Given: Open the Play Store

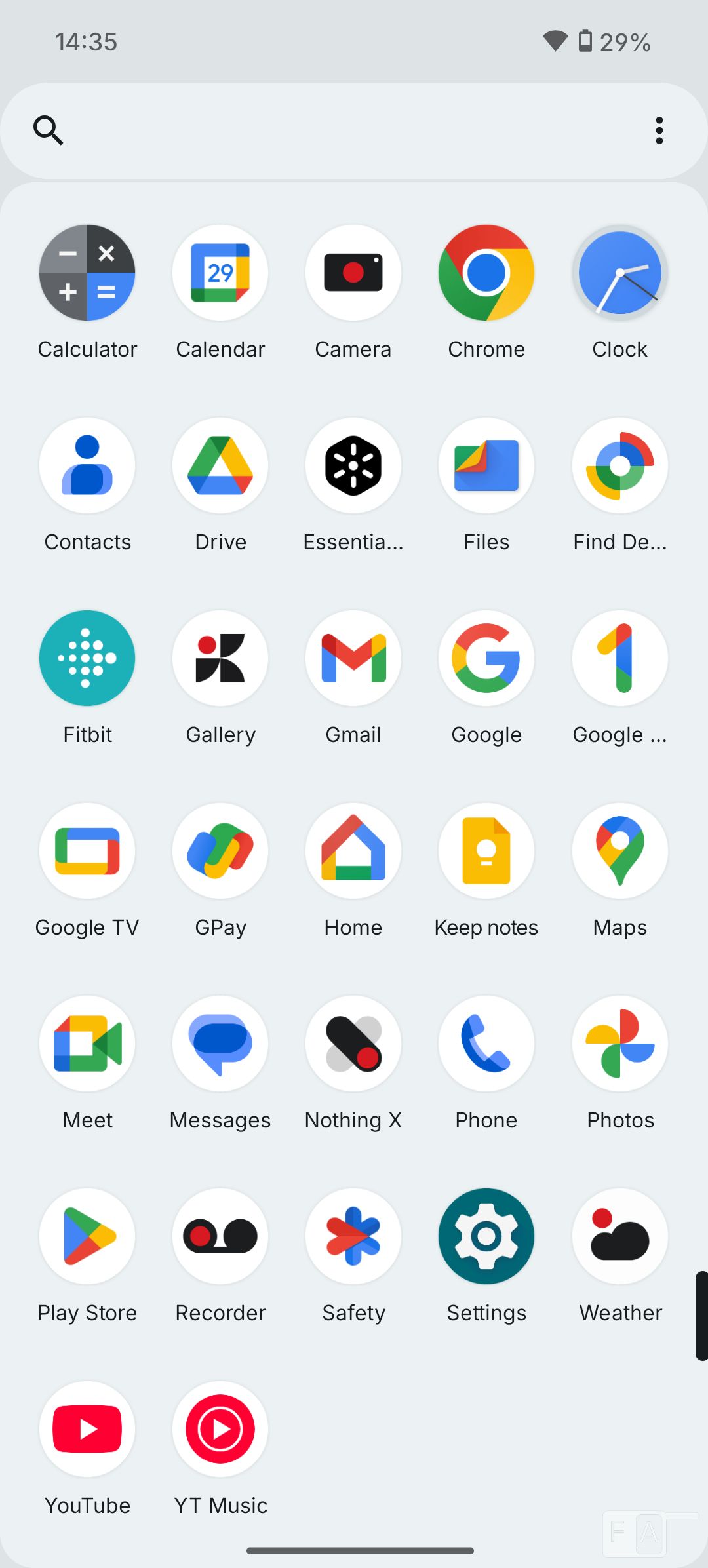Looking at the screenshot, I should click(87, 1236).
